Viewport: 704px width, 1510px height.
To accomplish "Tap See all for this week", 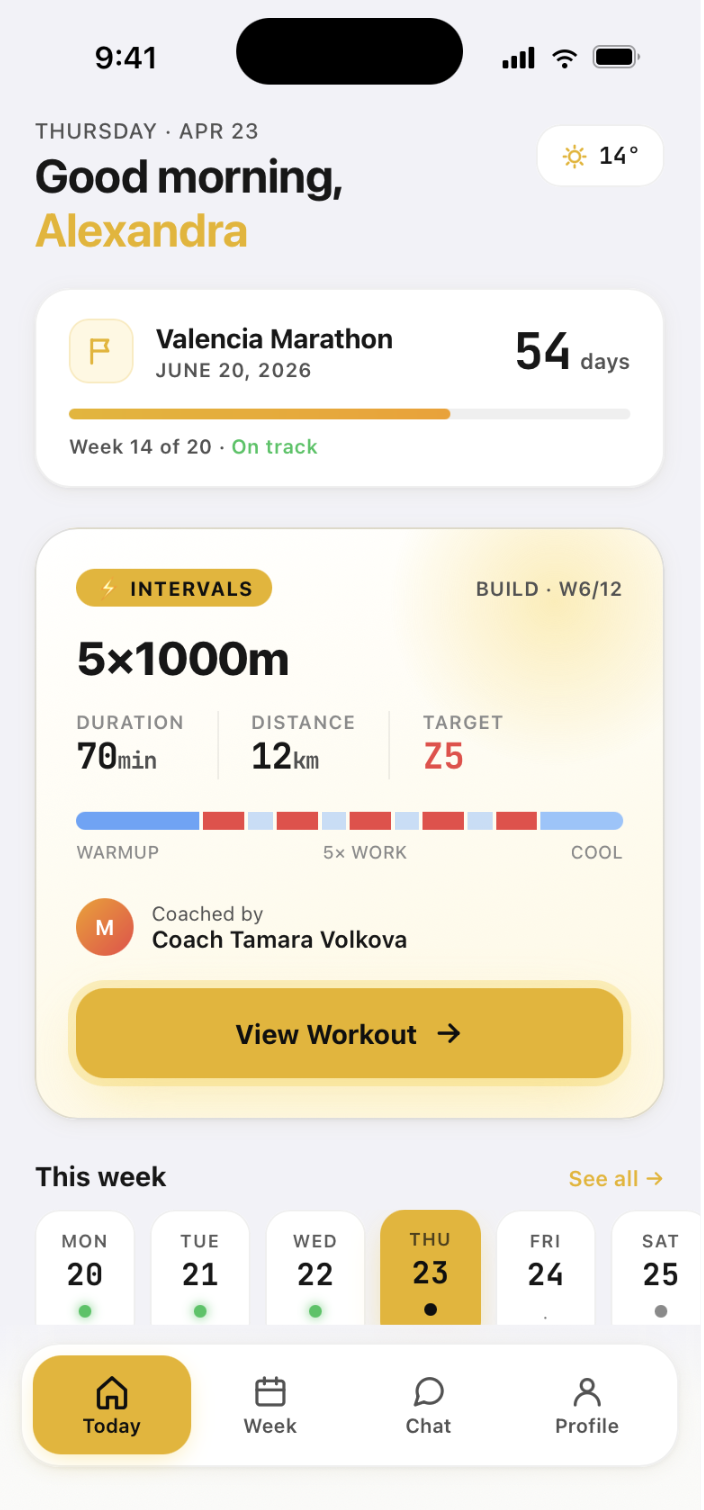I will tap(615, 1179).
